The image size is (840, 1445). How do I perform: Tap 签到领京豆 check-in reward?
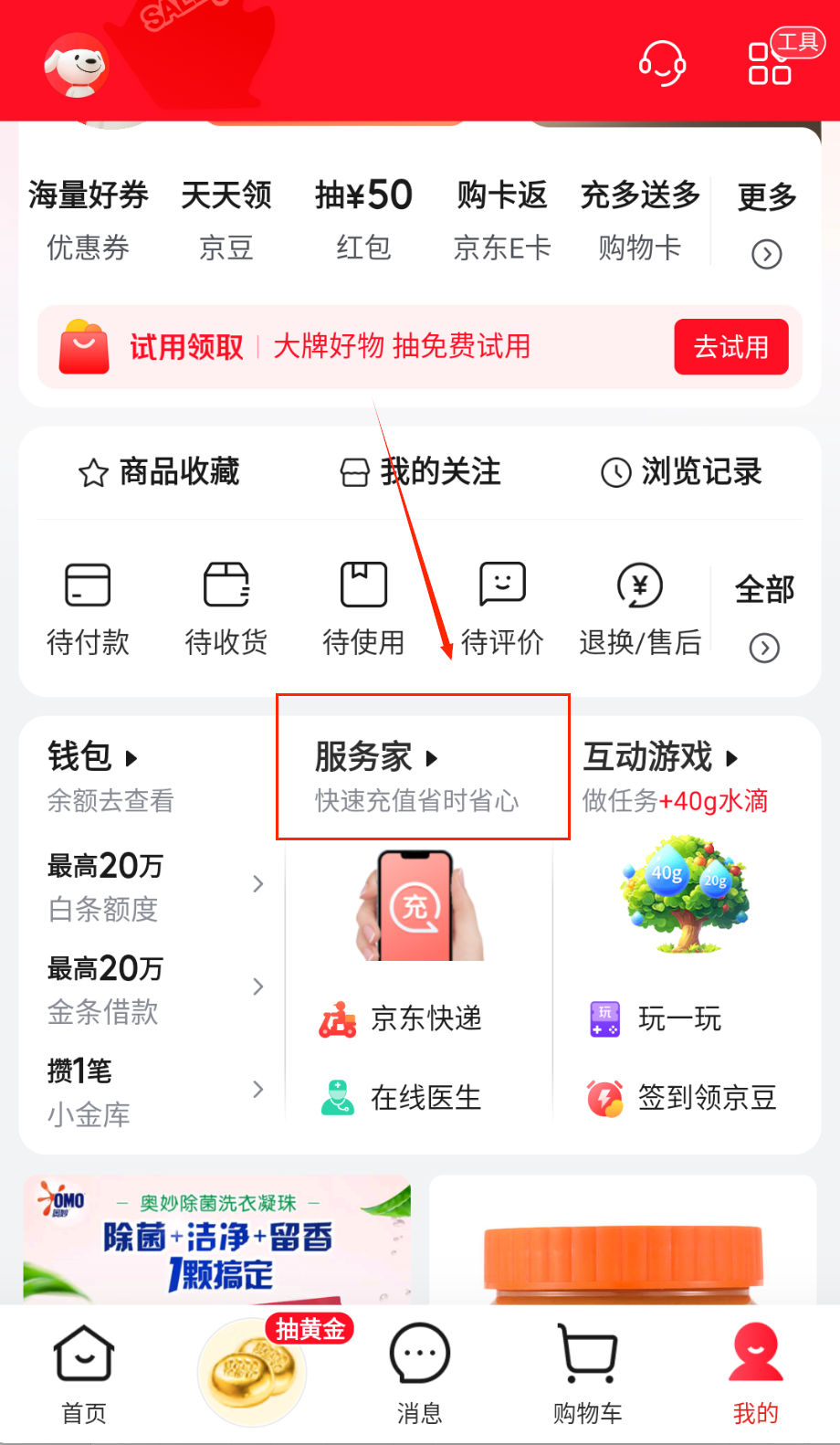[x=682, y=1098]
